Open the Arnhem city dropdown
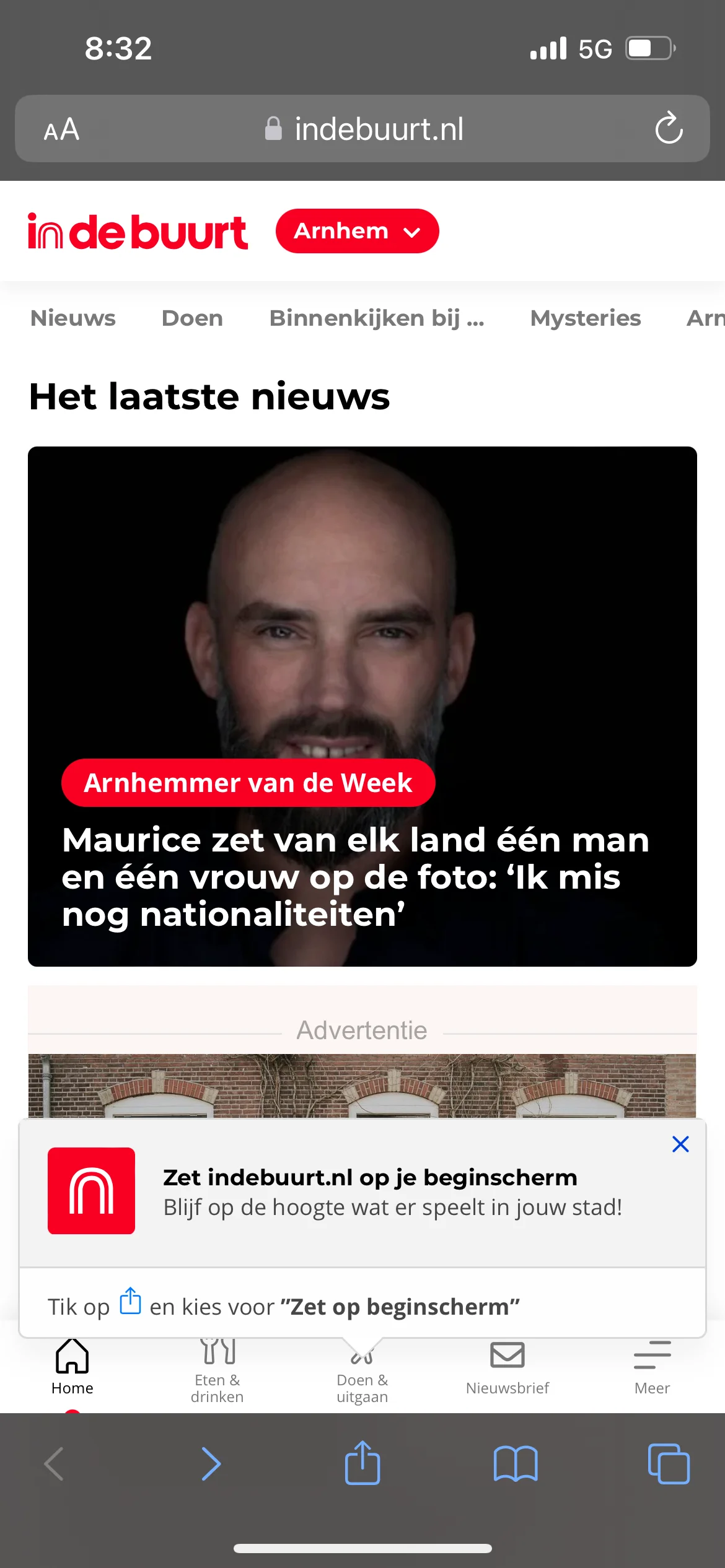 [x=357, y=231]
